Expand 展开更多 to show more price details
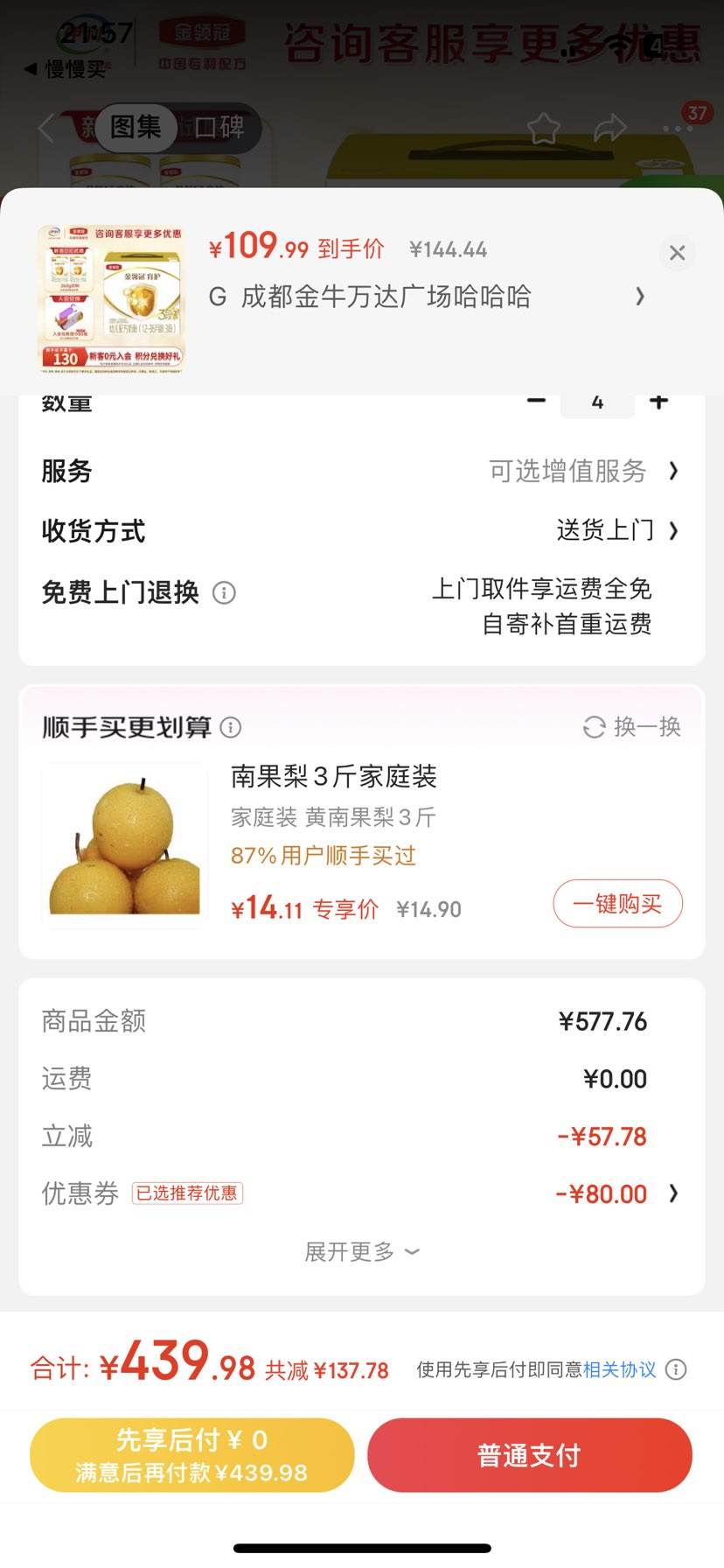The width and height of the screenshot is (724, 1568). 362,1251
